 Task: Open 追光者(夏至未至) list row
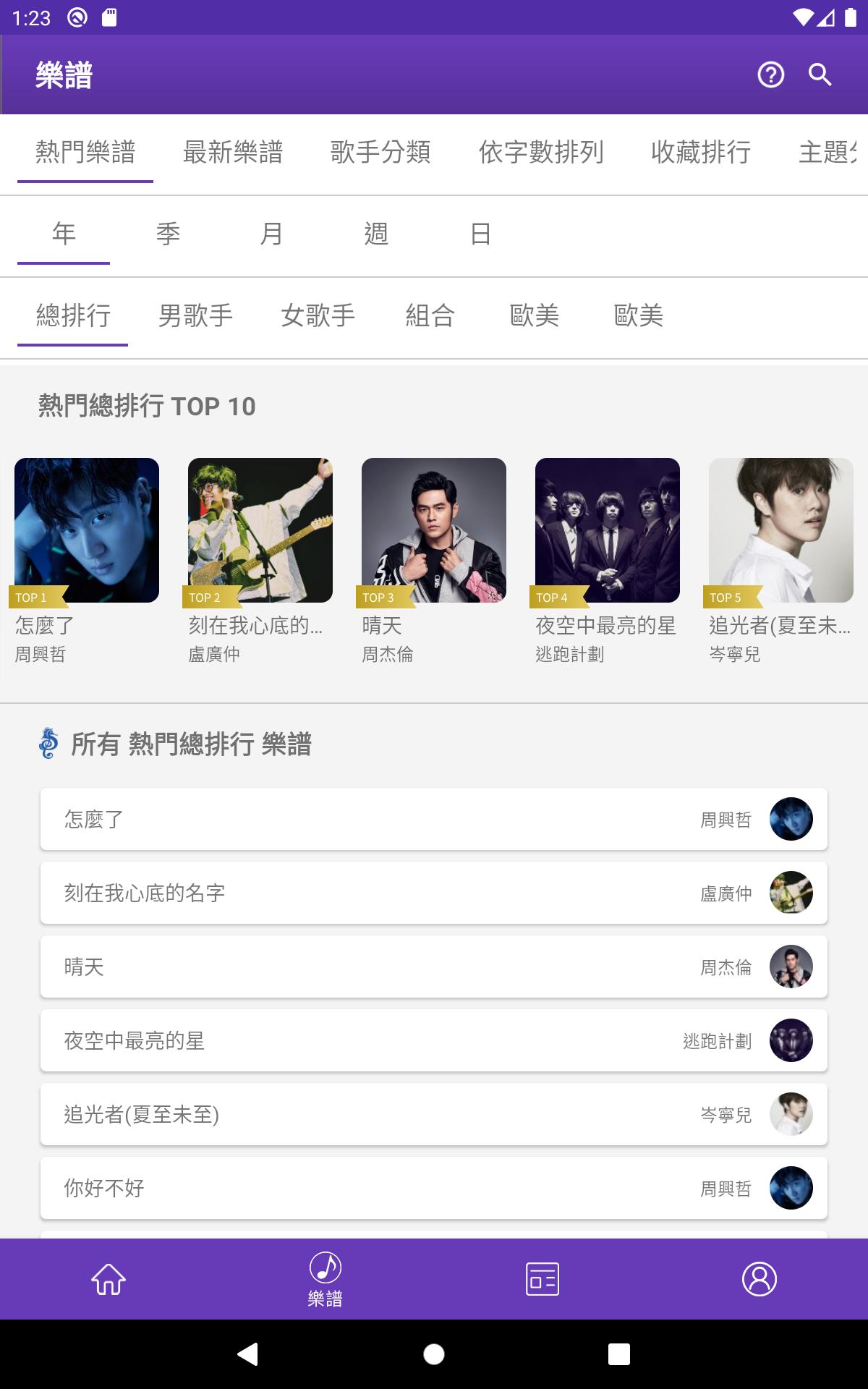[434, 1114]
